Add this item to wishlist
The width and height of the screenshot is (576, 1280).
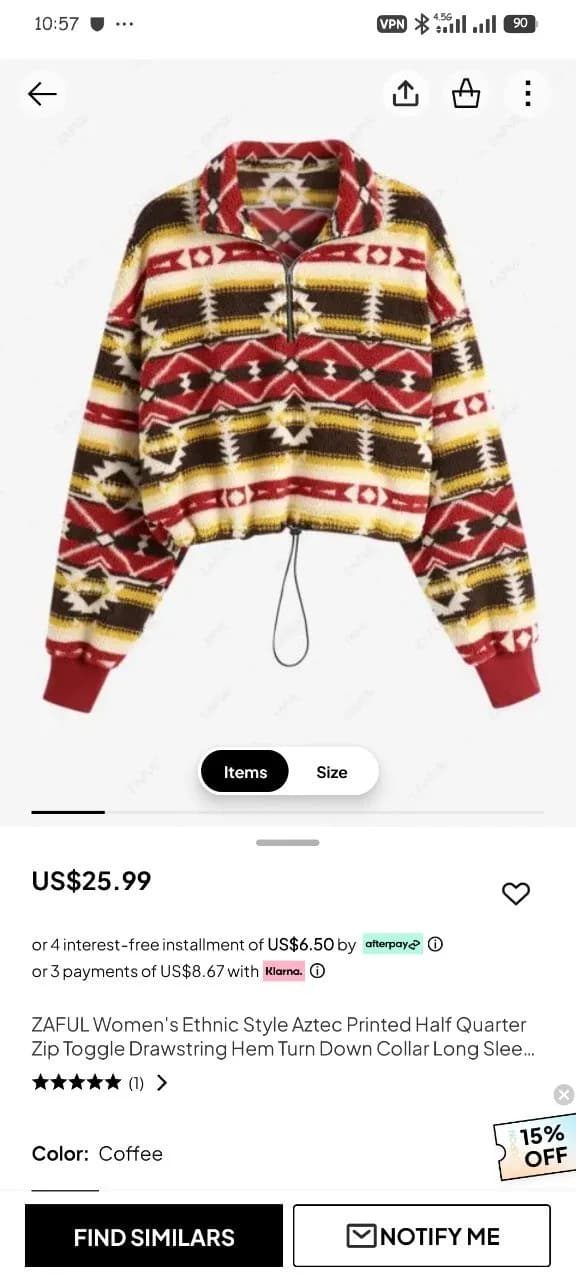(516, 893)
